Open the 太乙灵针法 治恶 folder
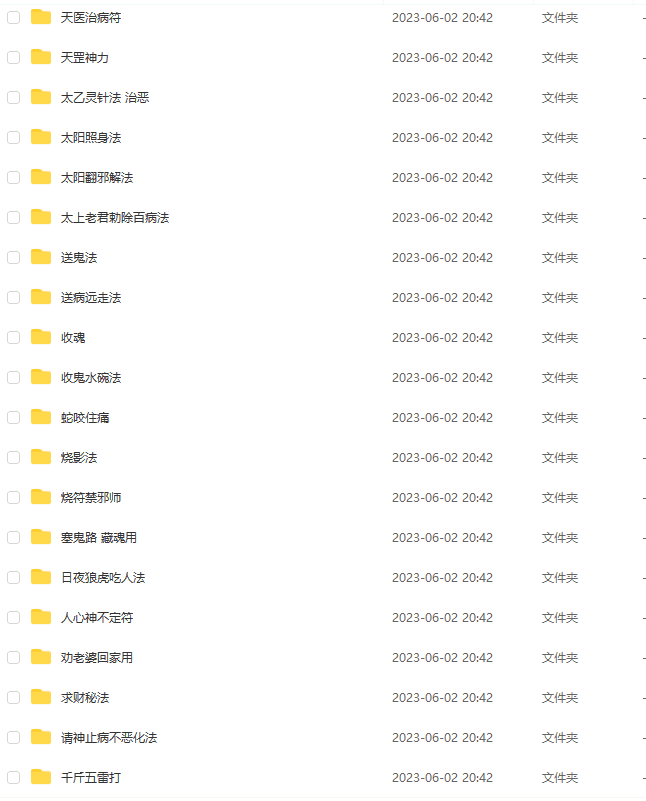646x801 pixels. tap(104, 97)
